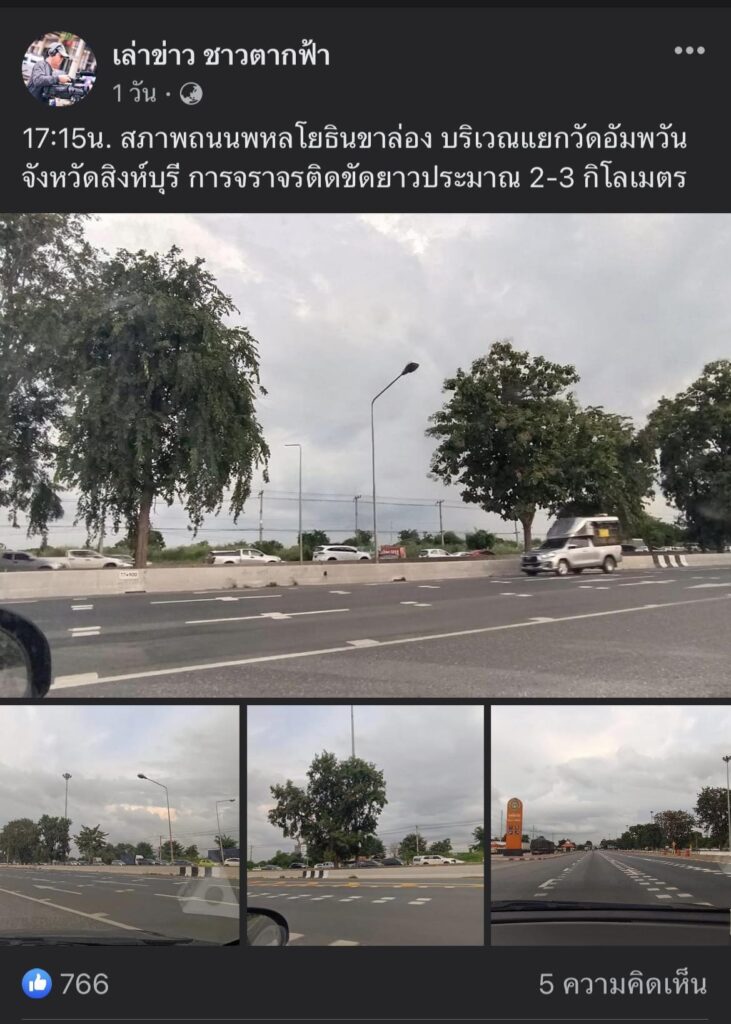Open the photo with the orange gas station sign
Screen dimensions: 731x1024
[x=610, y=825]
